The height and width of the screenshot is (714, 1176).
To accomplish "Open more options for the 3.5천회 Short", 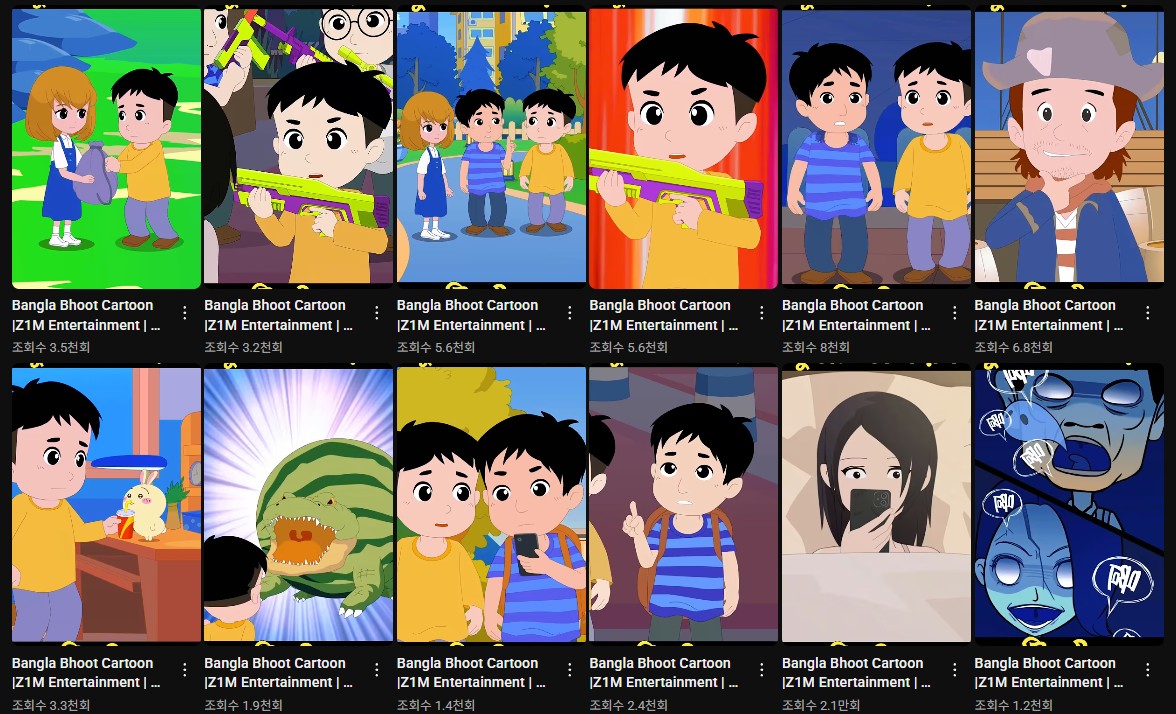I will point(184,314).
